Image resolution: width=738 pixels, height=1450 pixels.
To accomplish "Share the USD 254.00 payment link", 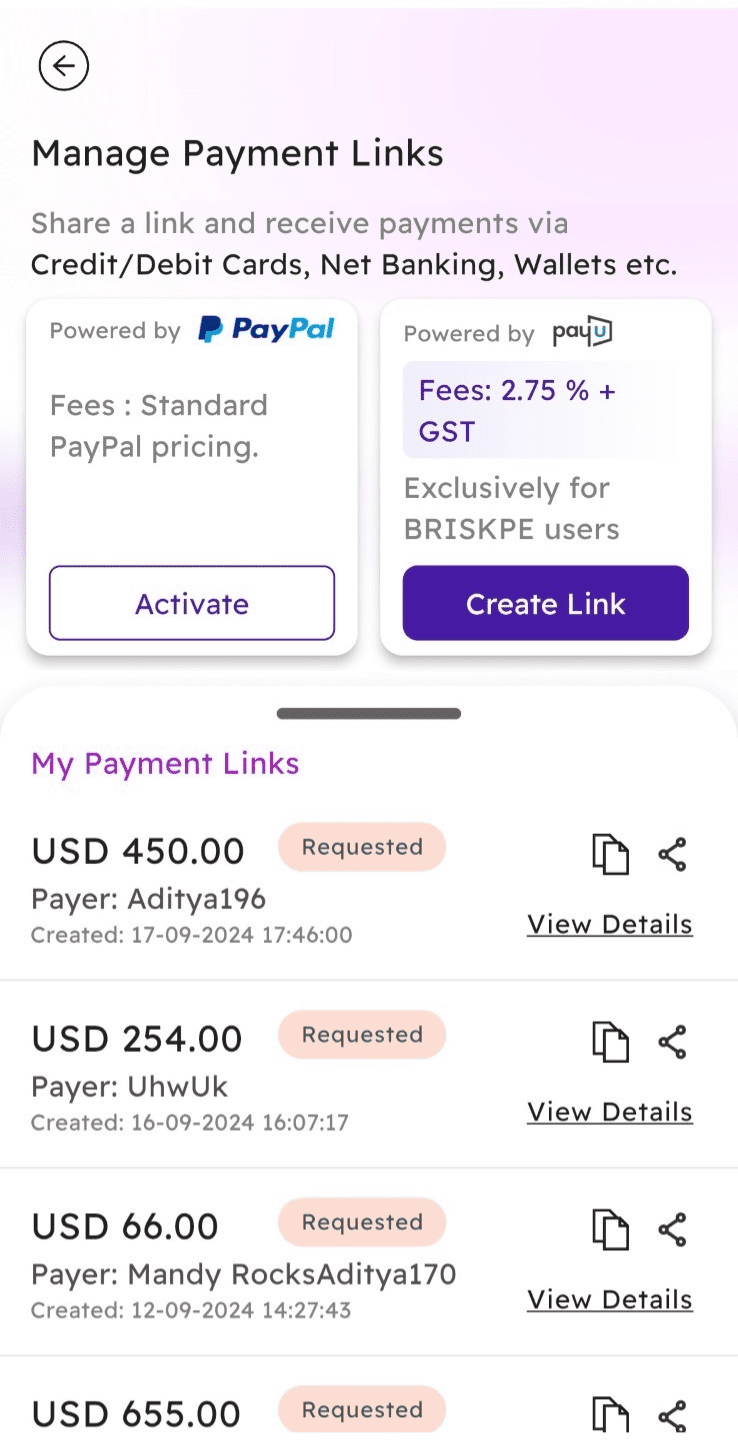I will (672, 1042).
